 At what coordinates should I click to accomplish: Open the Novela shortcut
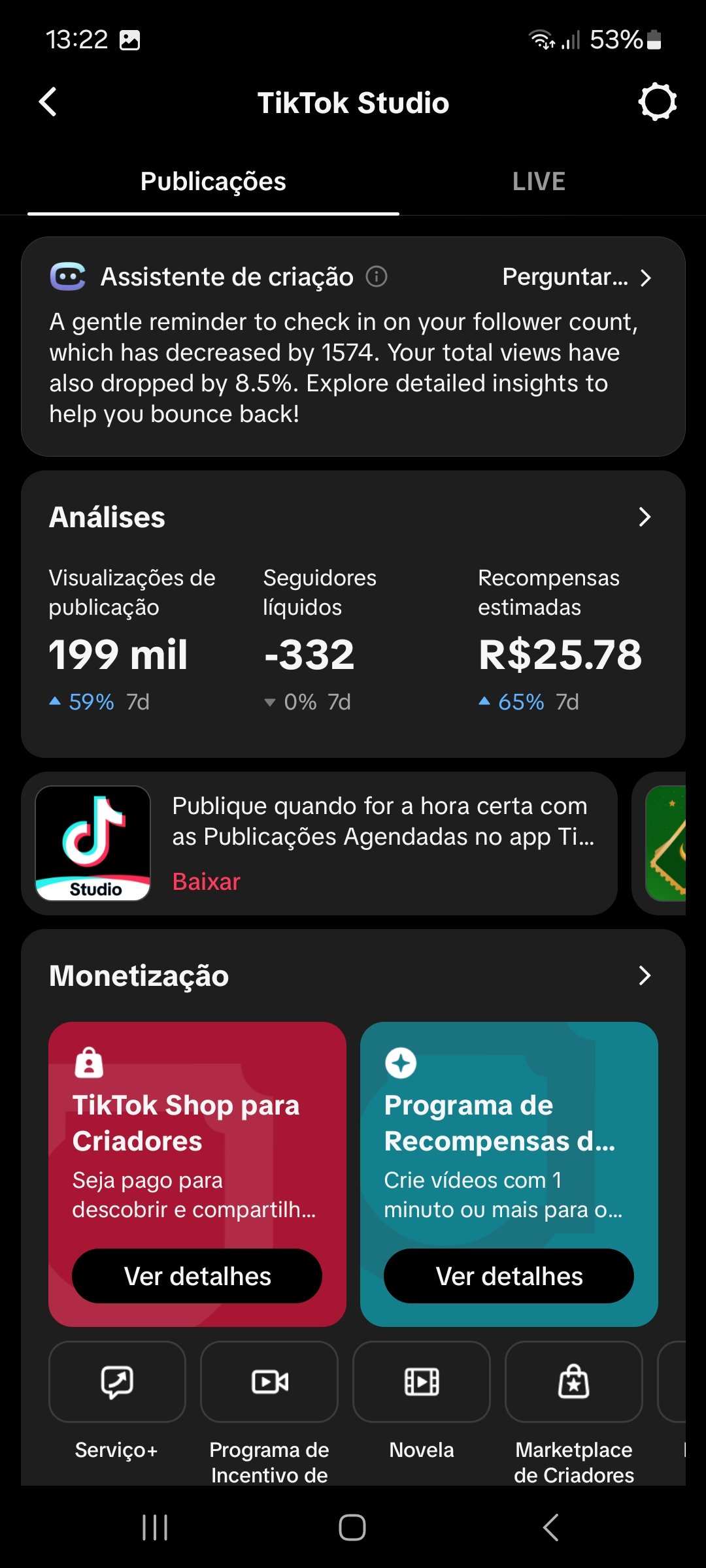[422, 1382]
